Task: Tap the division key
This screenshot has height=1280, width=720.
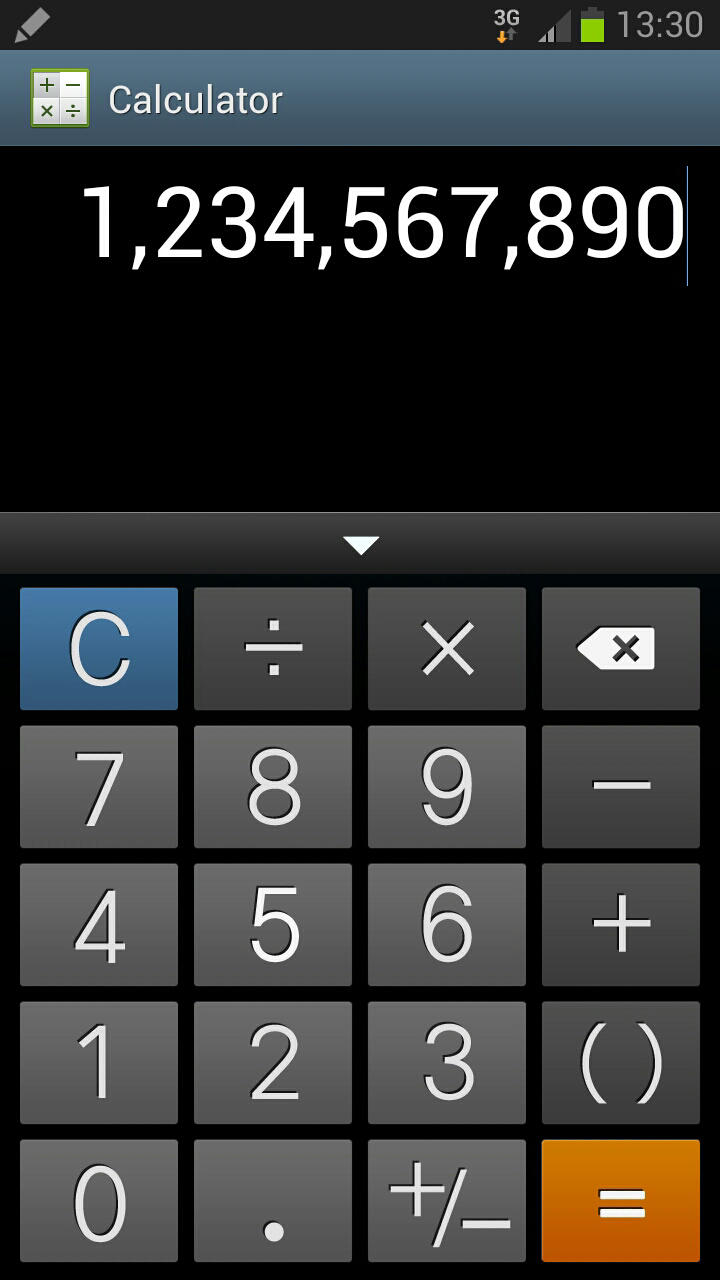Action: point(273,648)
